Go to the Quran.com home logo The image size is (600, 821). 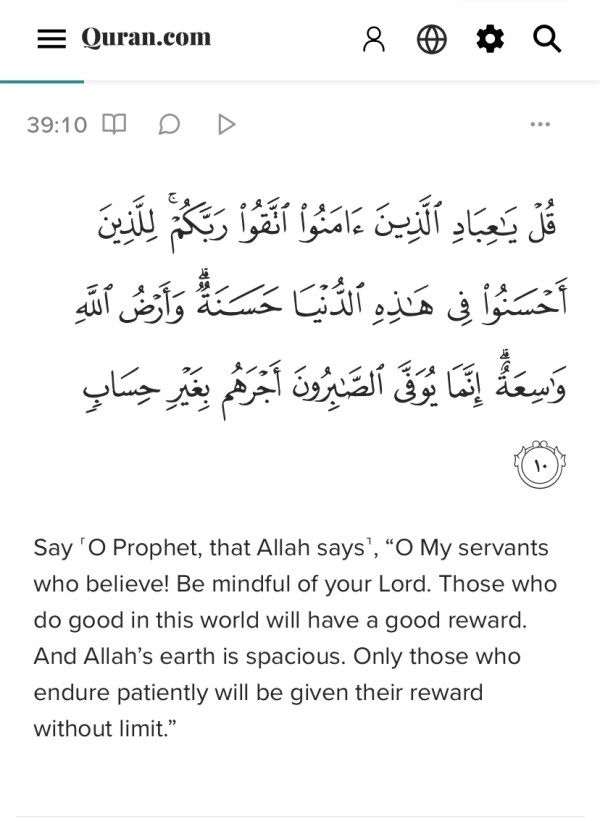pyautogui.click(x=146, y=38)
